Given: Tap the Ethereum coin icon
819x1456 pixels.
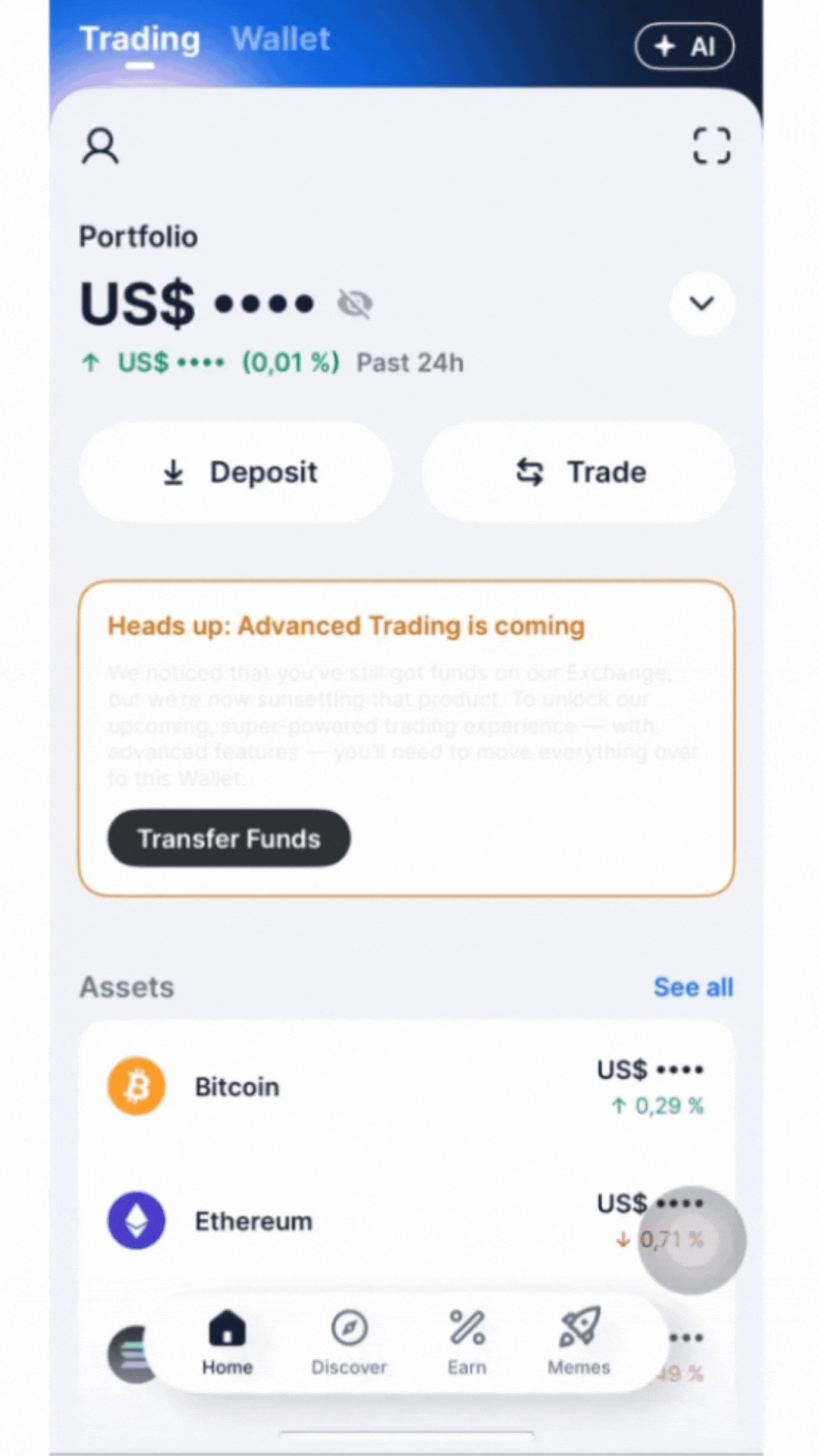Looking at the screenshot, I should point(136,1219).
